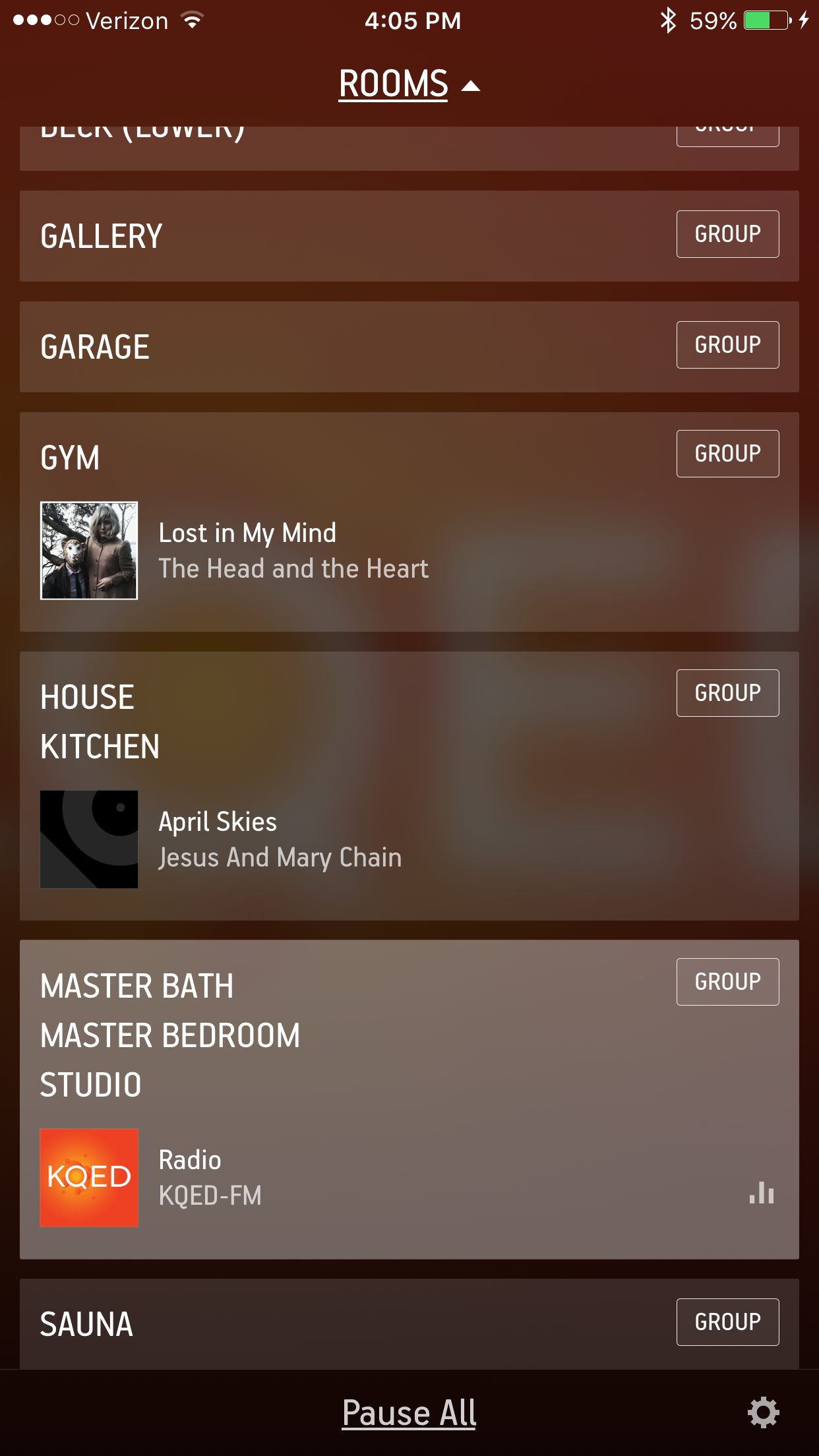Tap GROUP button for Gallery
The width and height of the screenshot is (819, 1456).
coord(727,234)
